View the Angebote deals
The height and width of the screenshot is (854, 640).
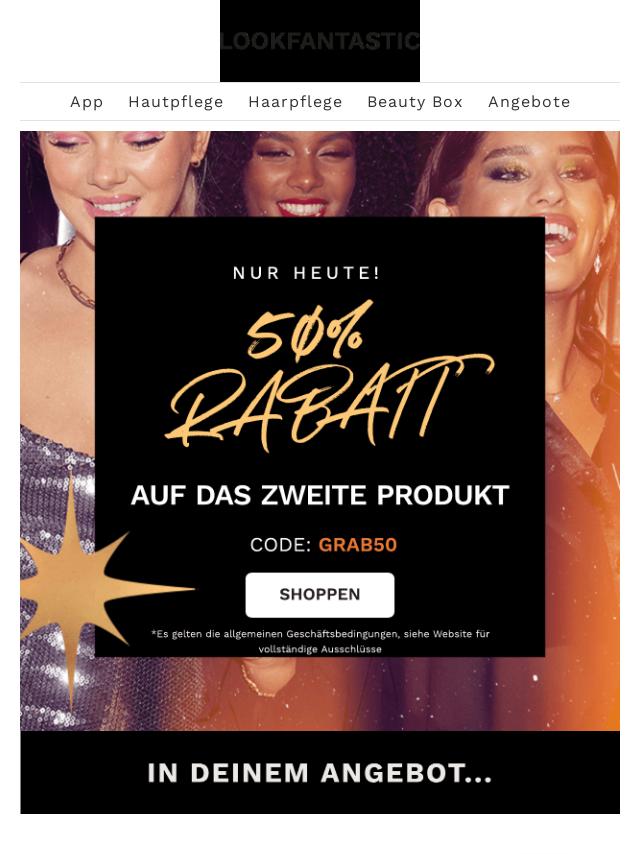point(529,102)
